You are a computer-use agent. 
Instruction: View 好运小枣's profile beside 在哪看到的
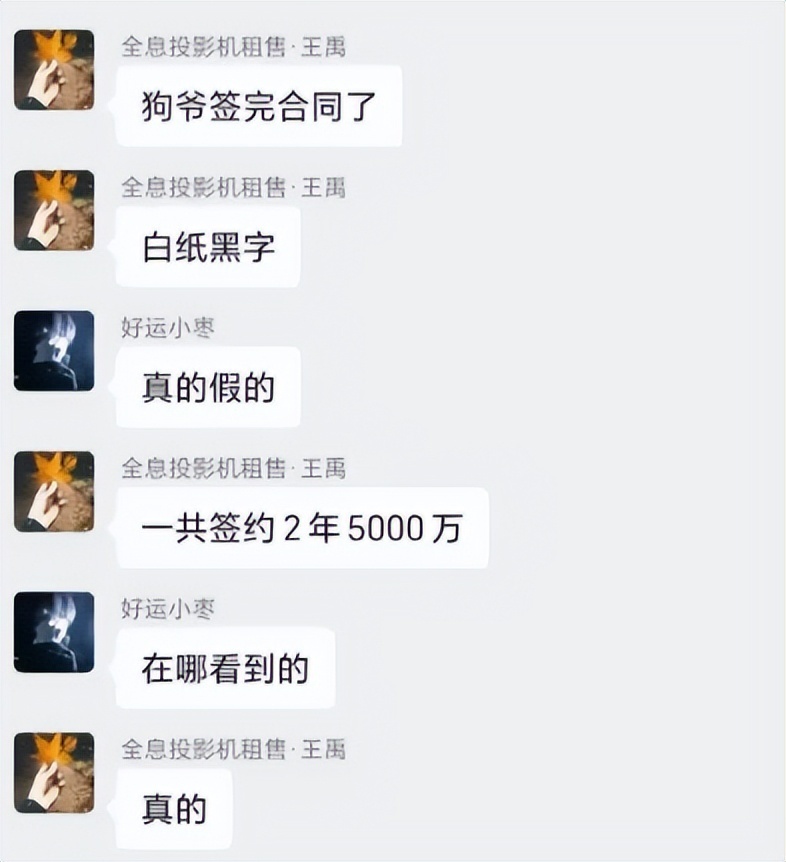click(54, 632)
